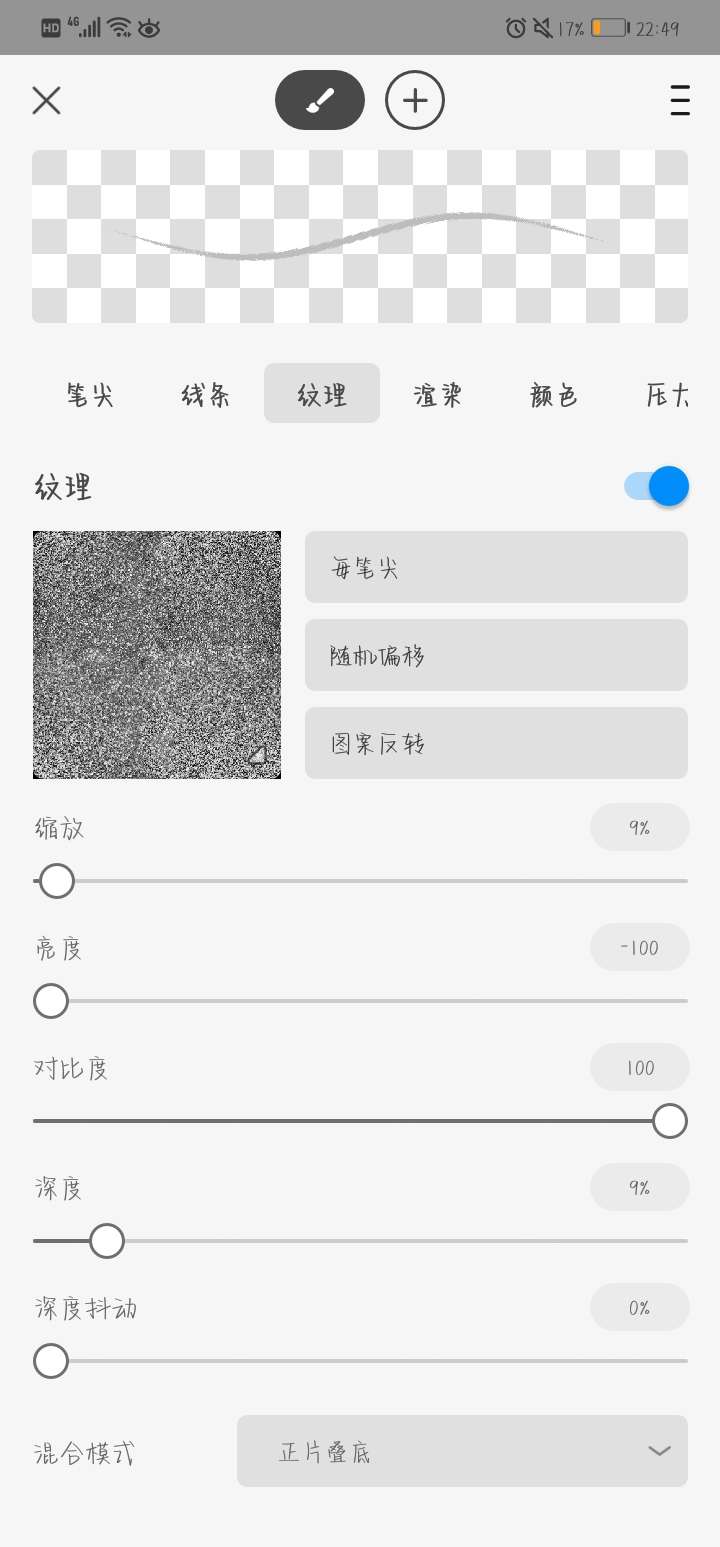Image resolution: width=720 pixels, height=1547 pixels.
Task: Toggle the 随机偏移 option
Action: pos(496,655)
